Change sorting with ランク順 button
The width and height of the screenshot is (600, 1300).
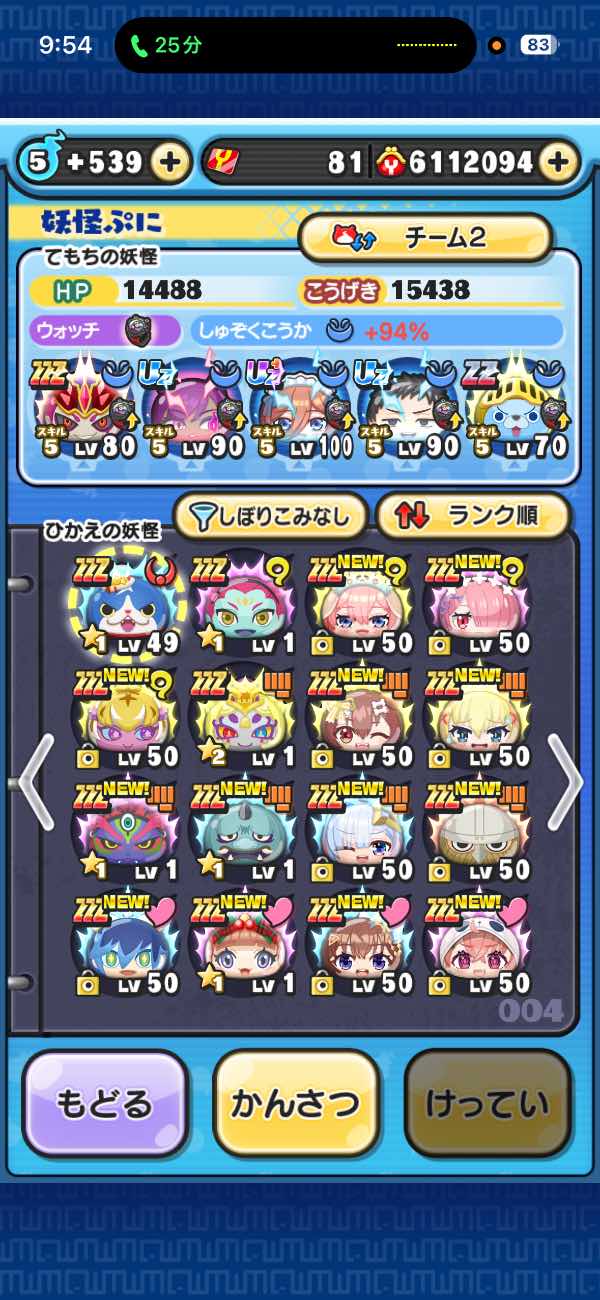[472, 516]
